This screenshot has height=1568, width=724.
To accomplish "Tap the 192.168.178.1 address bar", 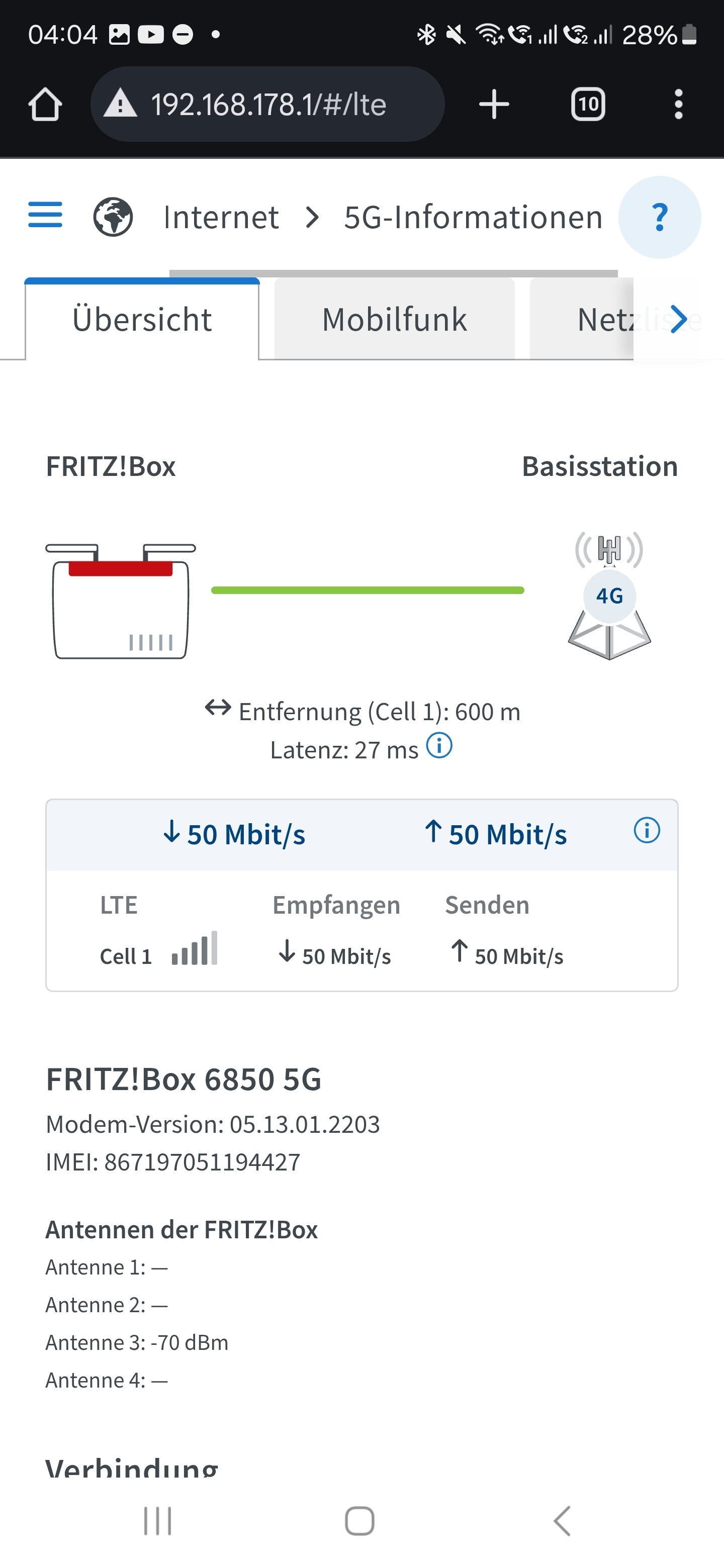I will (x=267, y=104).
